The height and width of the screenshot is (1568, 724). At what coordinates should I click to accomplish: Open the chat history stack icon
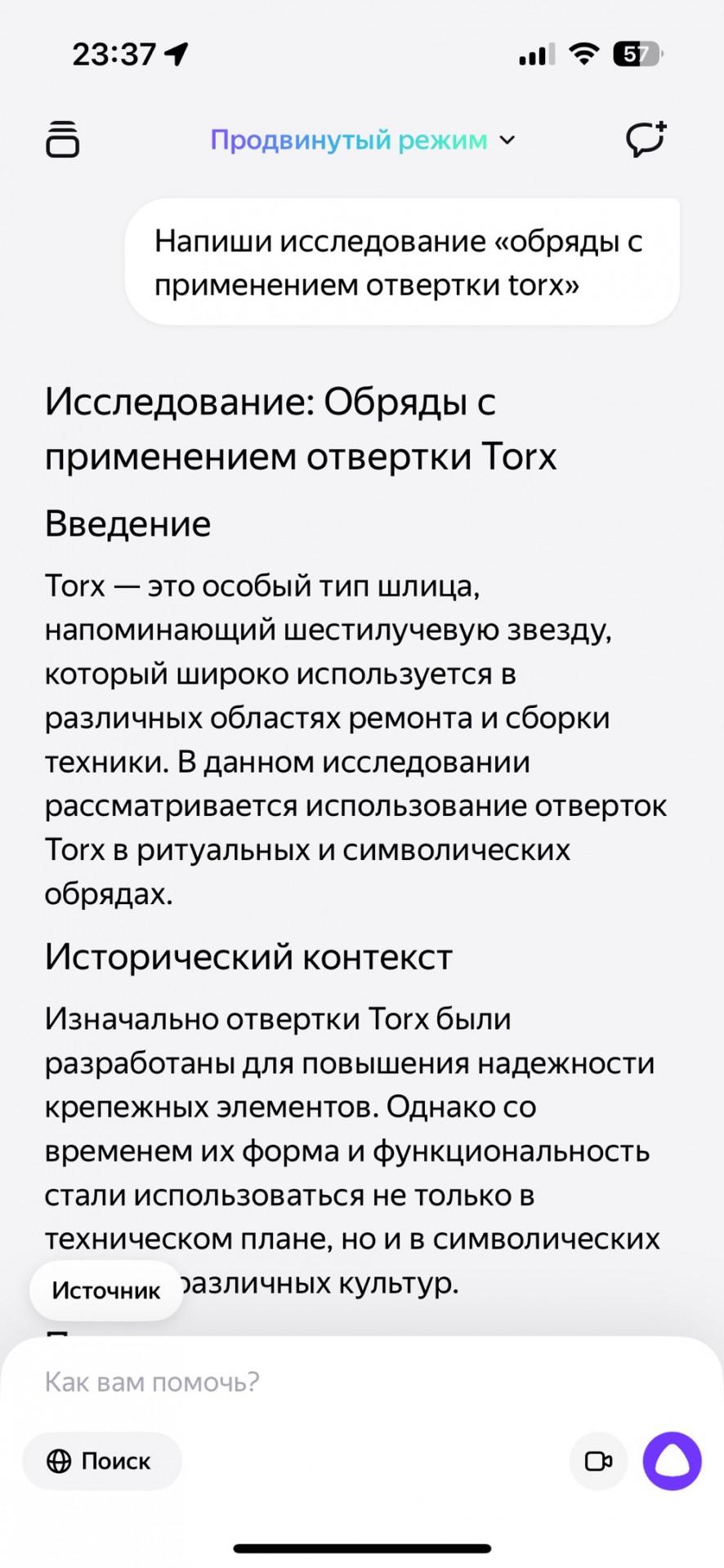pos(62,139)
